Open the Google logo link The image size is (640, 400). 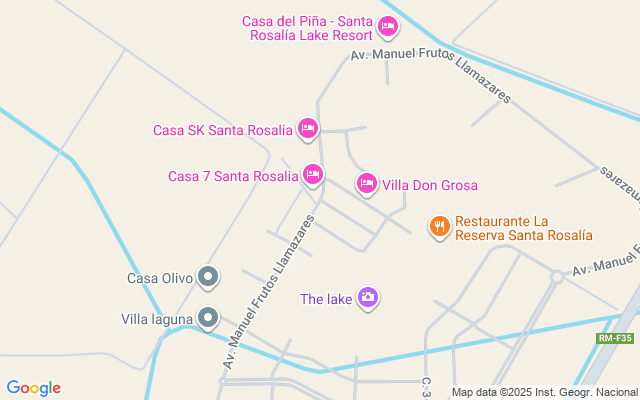[x=33, y=388]
